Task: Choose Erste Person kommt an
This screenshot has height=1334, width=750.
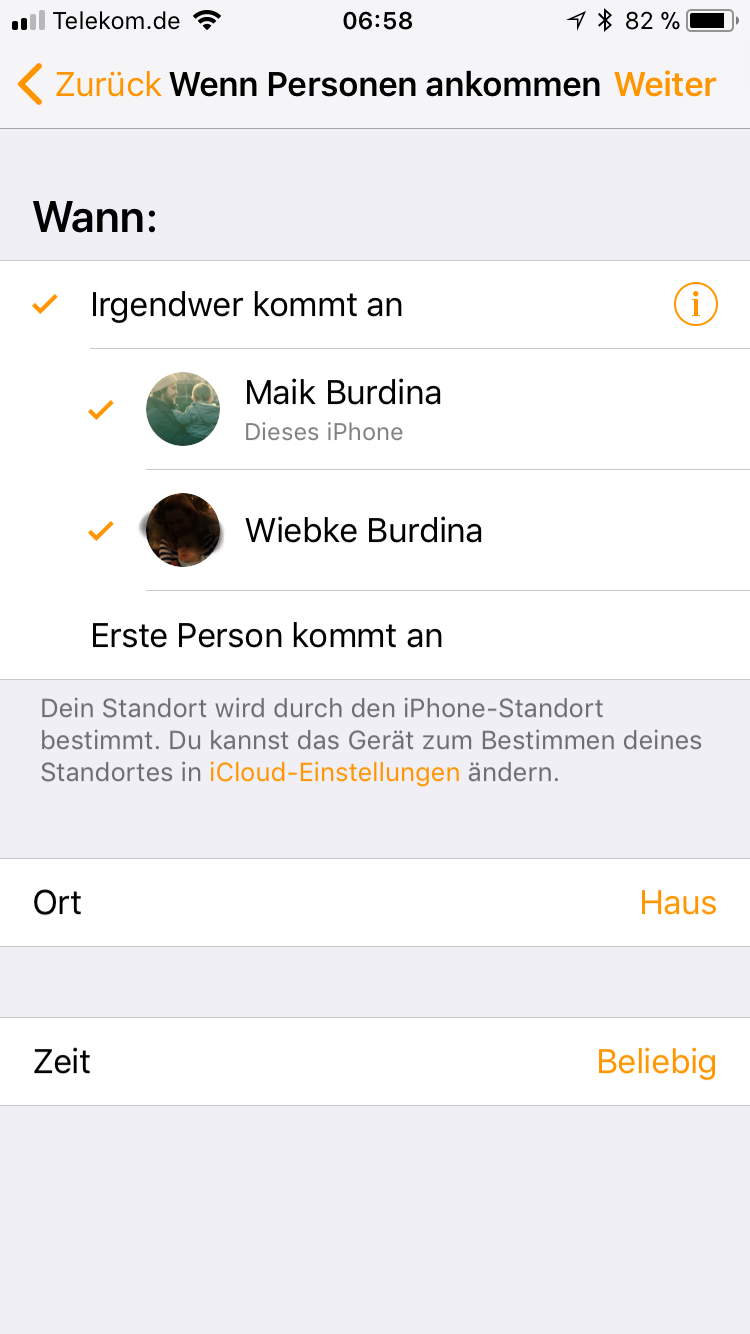Action: [x=266, y=636]
